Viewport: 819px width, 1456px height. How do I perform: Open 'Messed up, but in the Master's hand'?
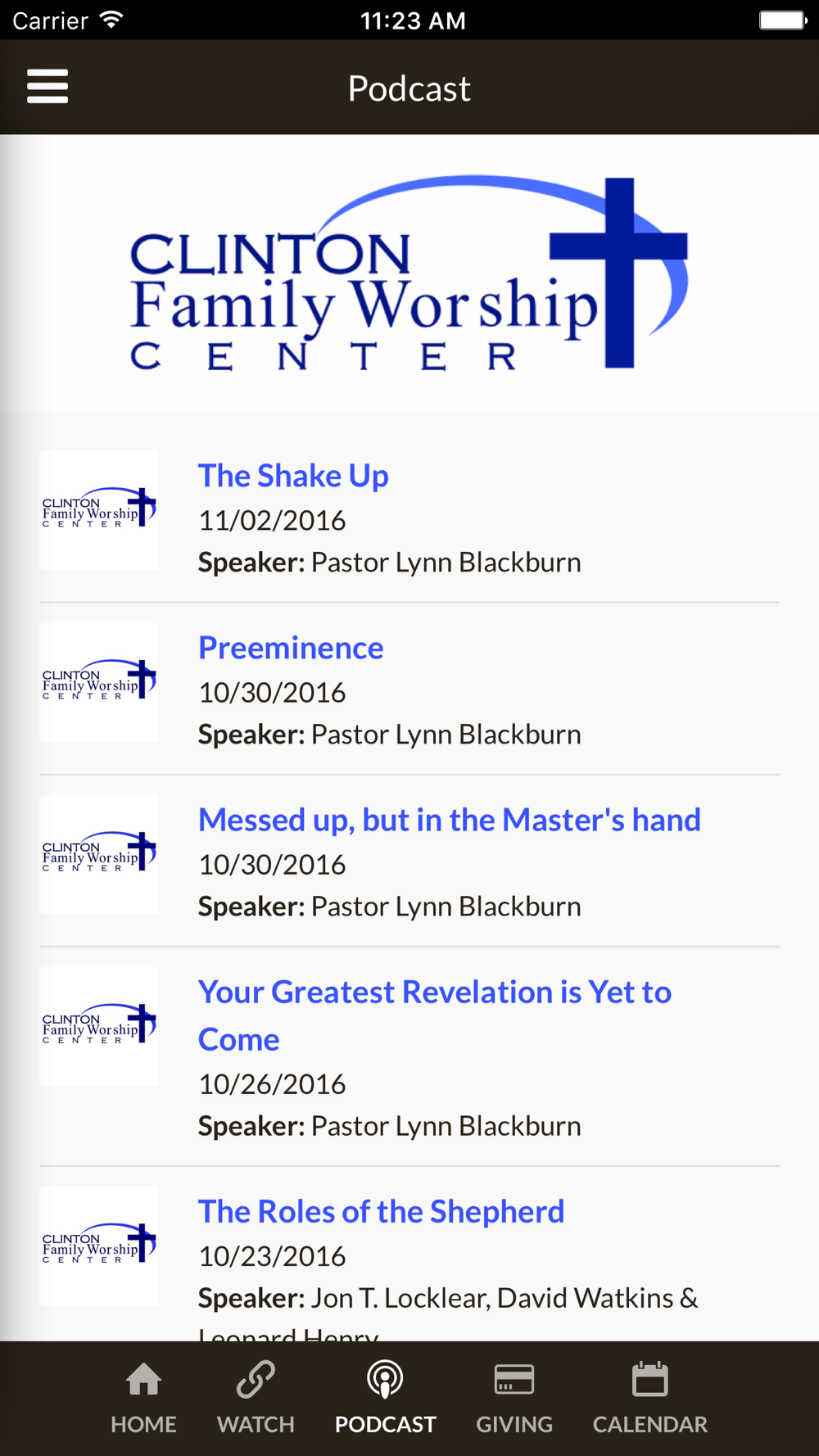(x=449, y=820)
